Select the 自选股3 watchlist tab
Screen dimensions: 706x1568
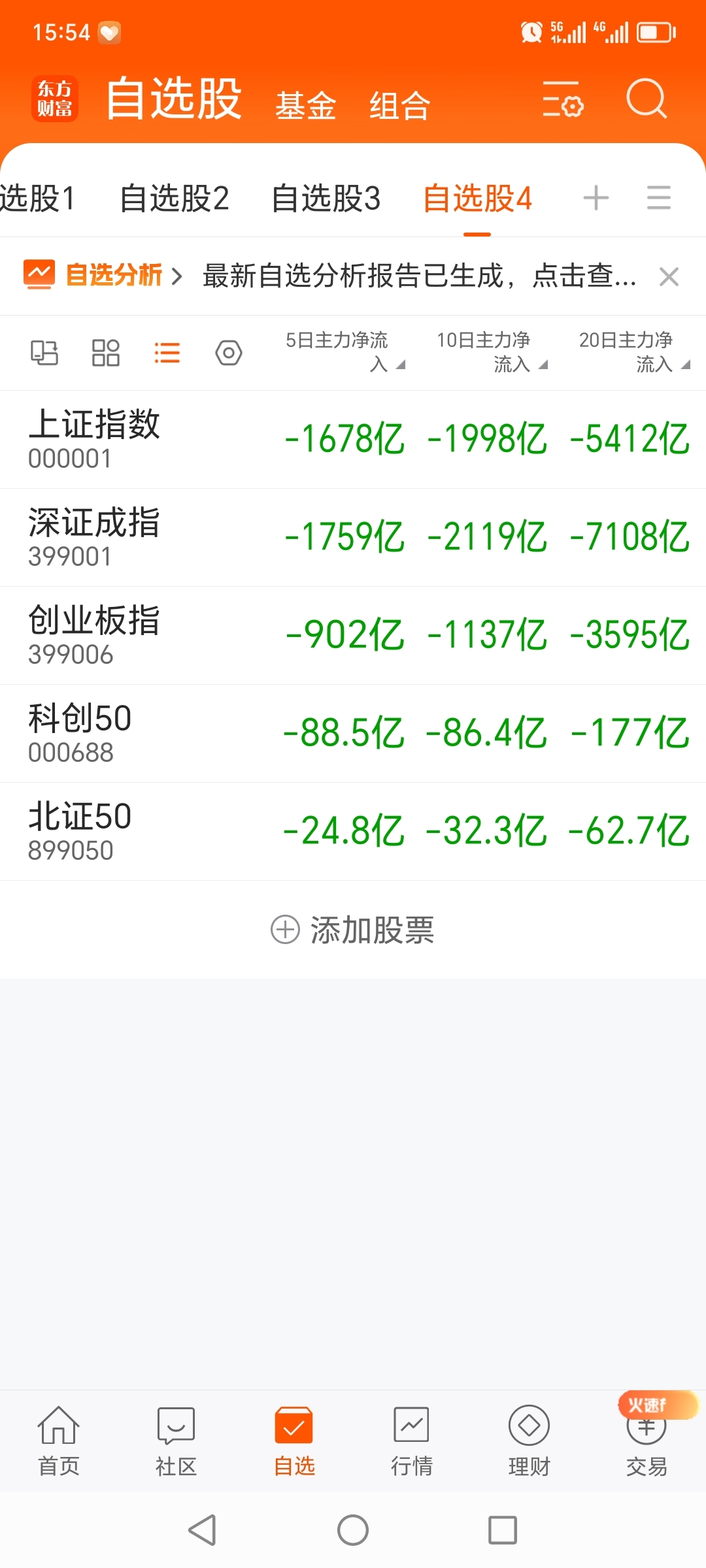pos(326,198)
